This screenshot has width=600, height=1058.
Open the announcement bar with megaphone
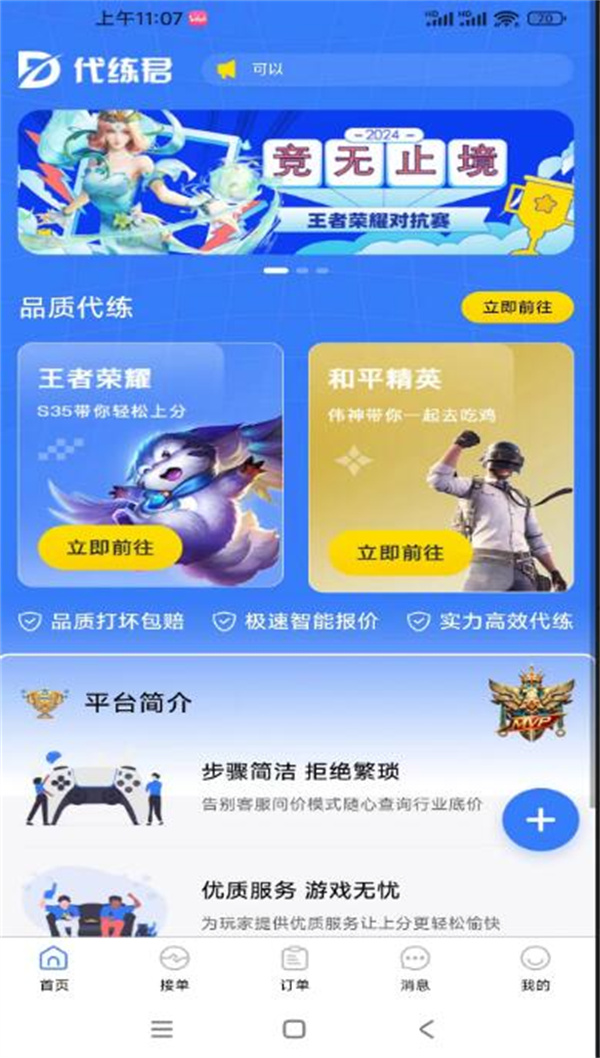tap(388, 70)
